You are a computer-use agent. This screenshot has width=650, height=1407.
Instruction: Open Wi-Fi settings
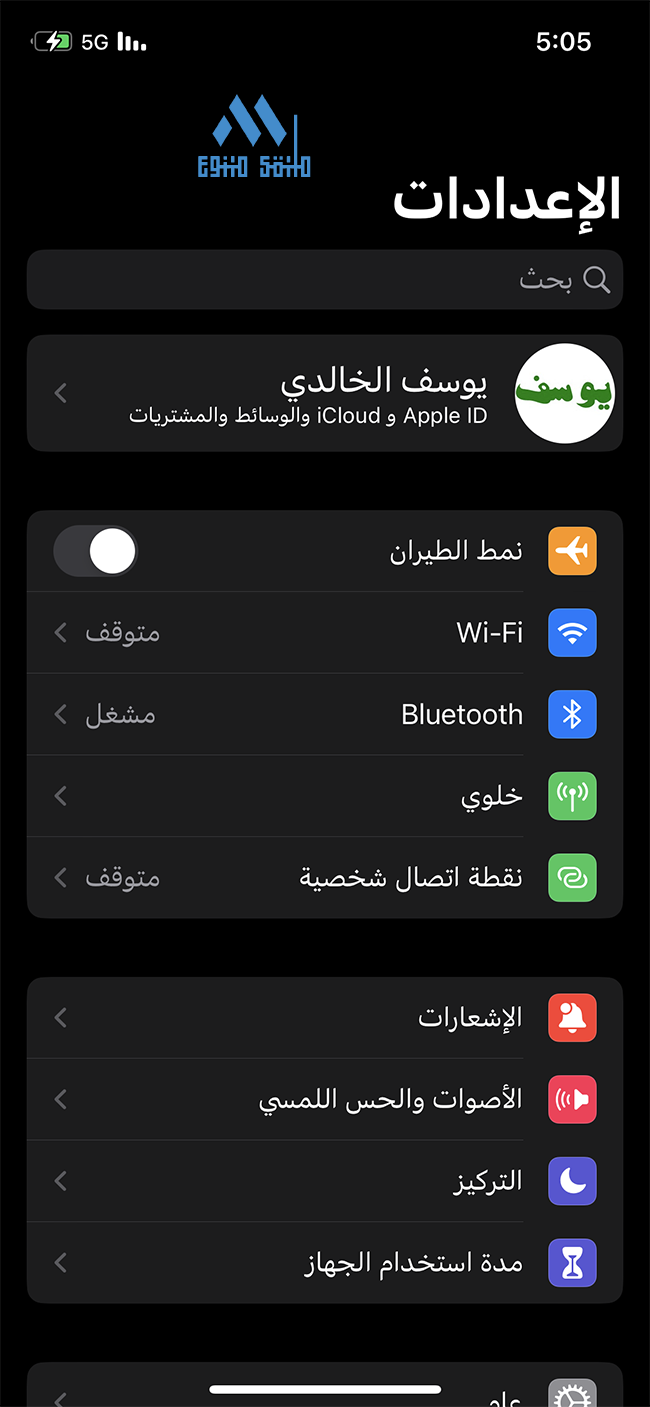325,633
